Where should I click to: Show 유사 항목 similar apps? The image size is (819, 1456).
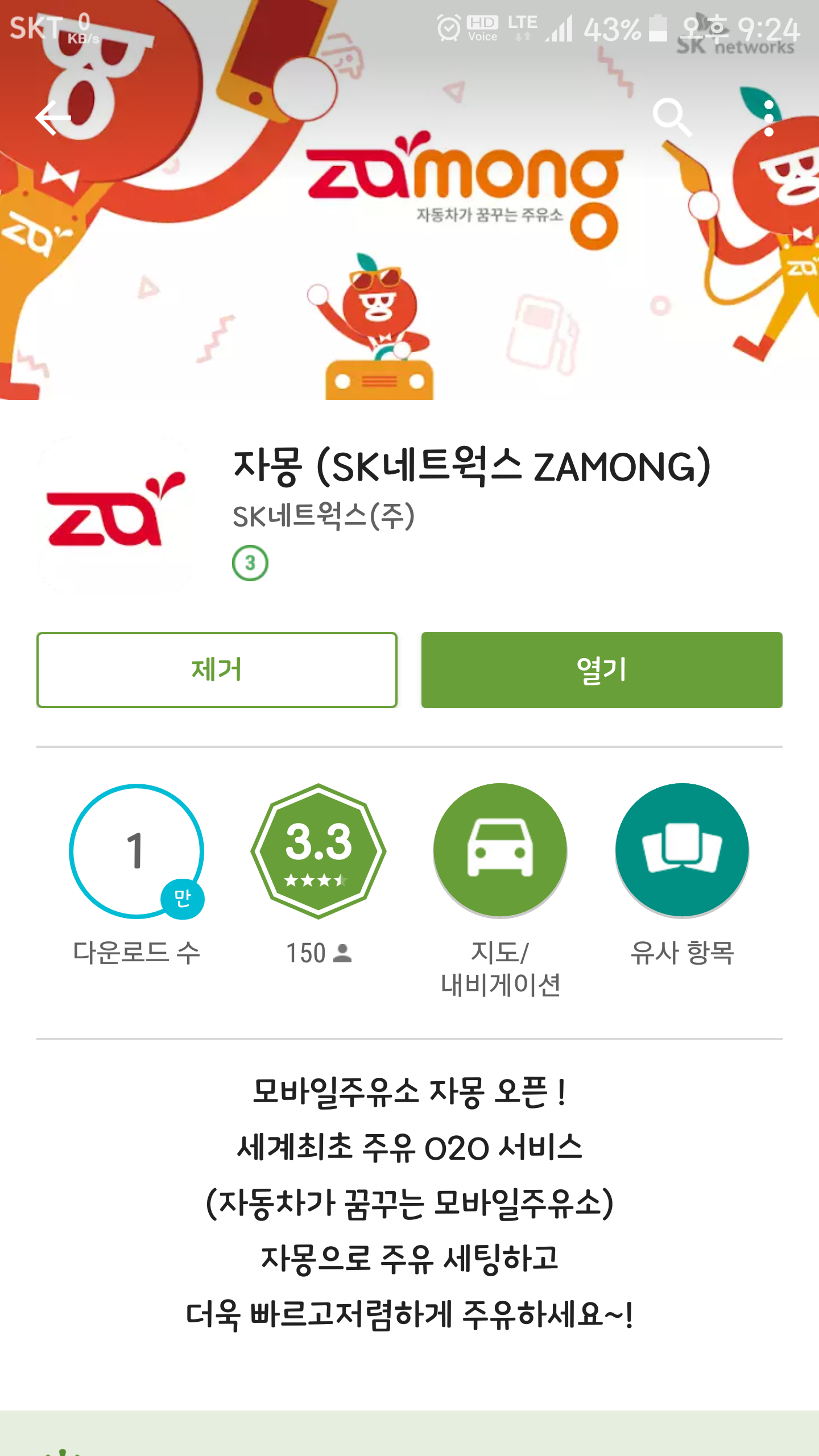(x=682, y=851)
